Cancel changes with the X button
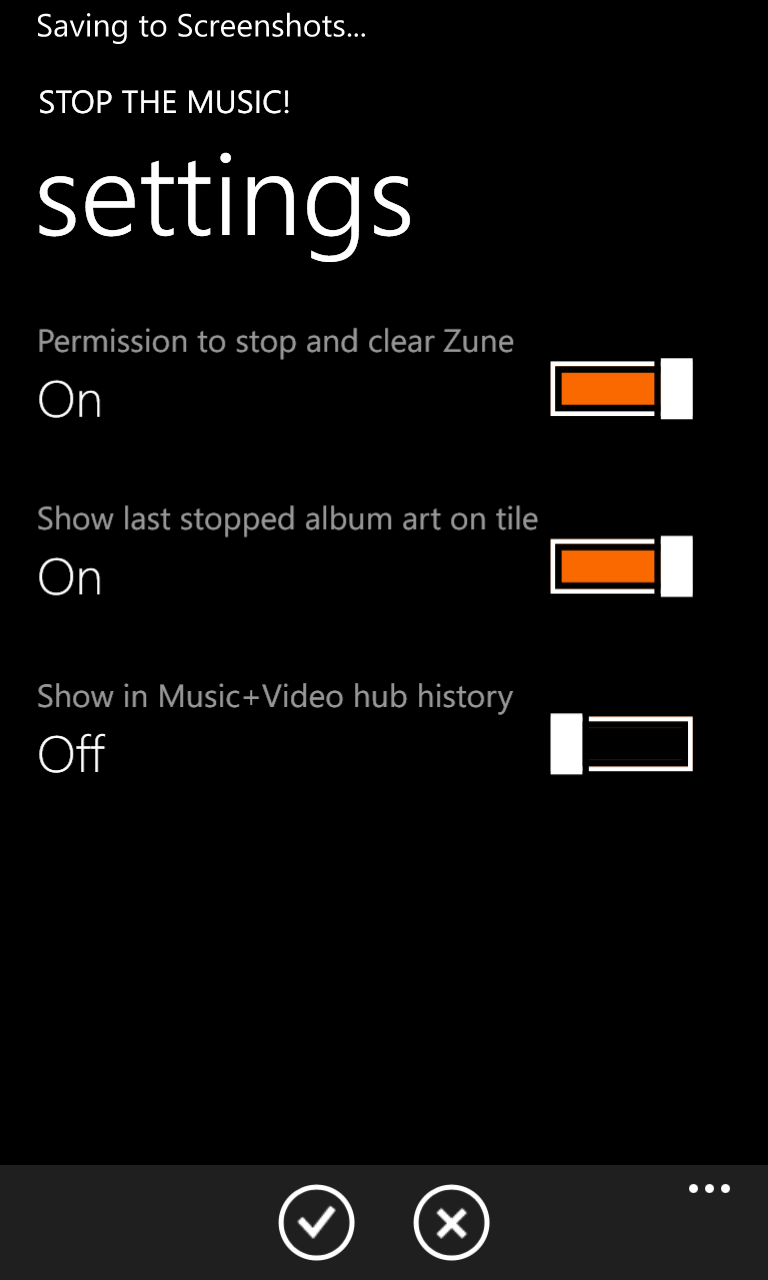The image size is (768, 1280). (x=451, y=1222)
